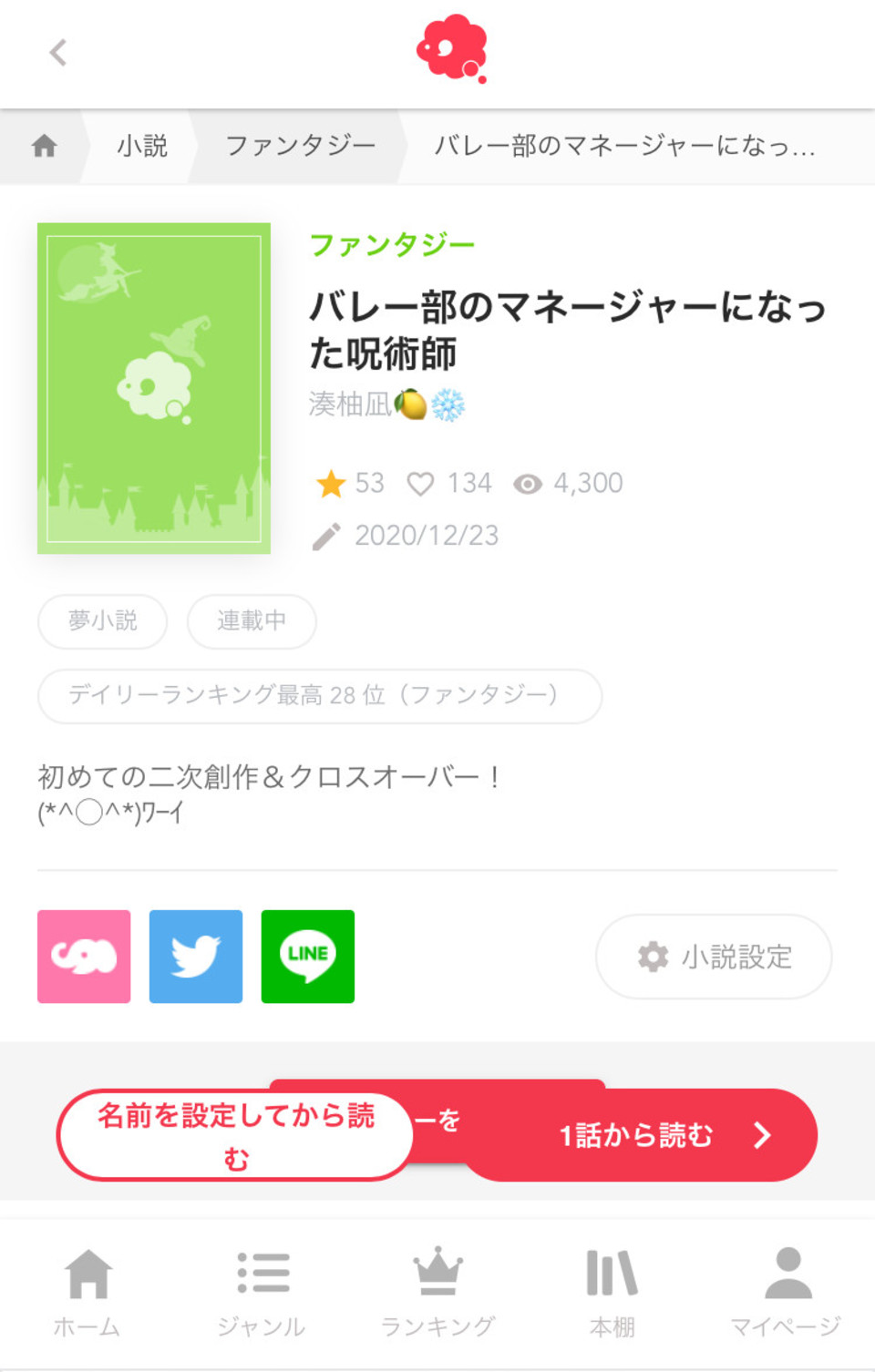Like the novel with the heart
This screenshot has width=875, height=1372.
tap(420, 484)
